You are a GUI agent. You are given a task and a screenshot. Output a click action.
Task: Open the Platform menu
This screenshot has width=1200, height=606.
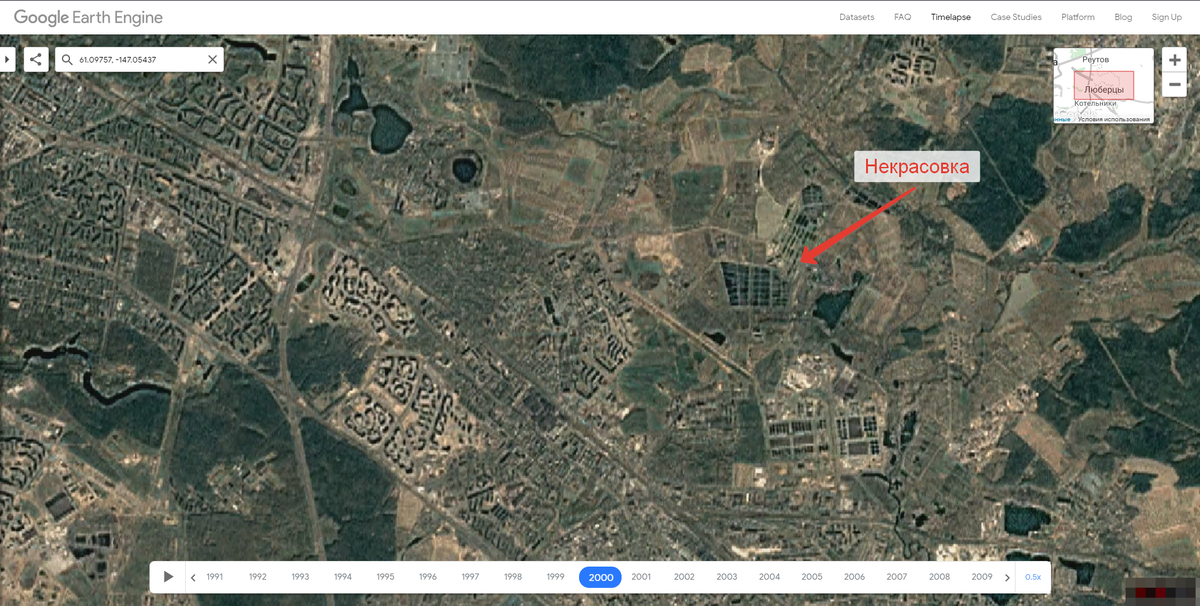[x=1078, y=17]
